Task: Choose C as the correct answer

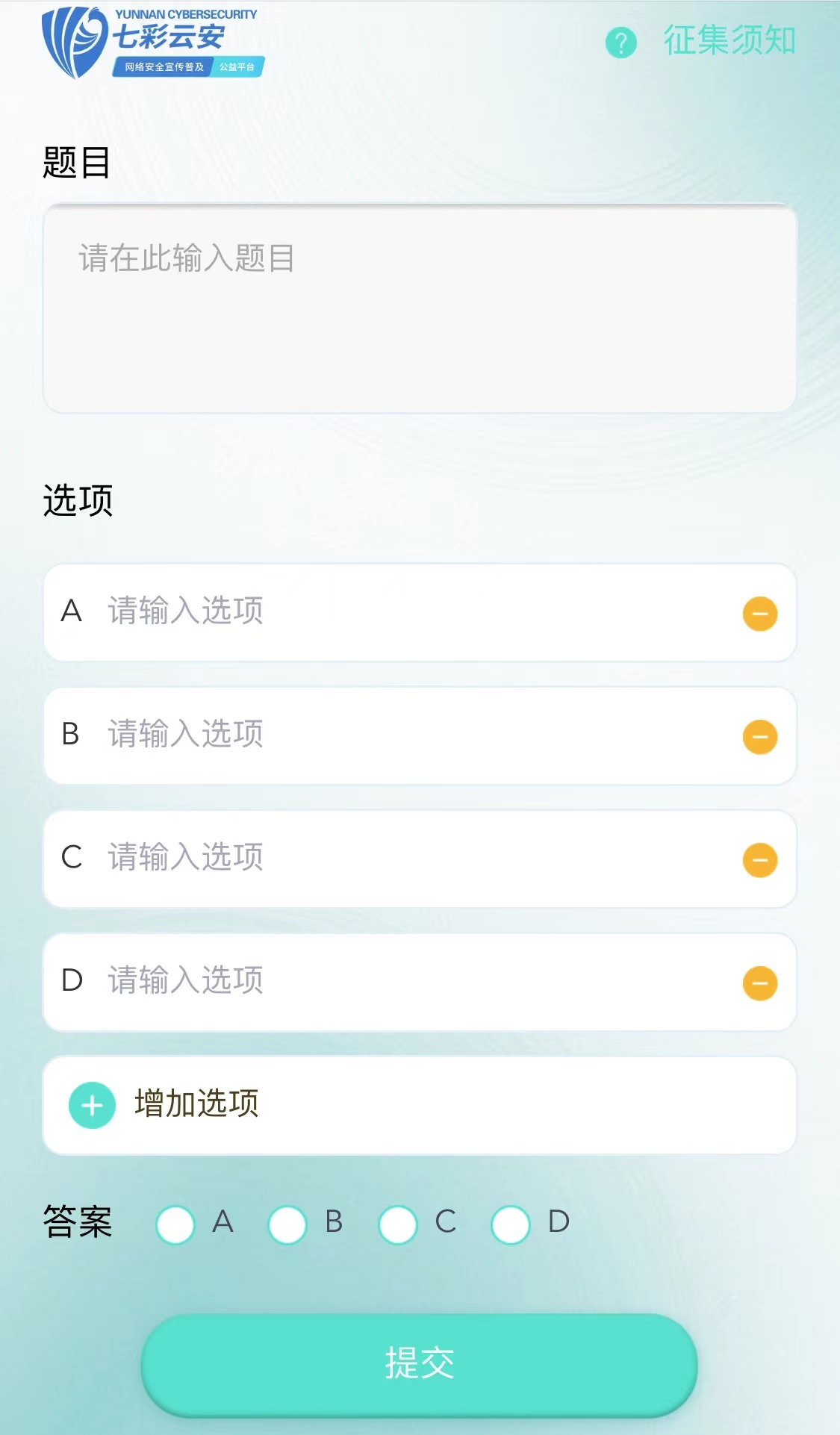Action: 398,1224
